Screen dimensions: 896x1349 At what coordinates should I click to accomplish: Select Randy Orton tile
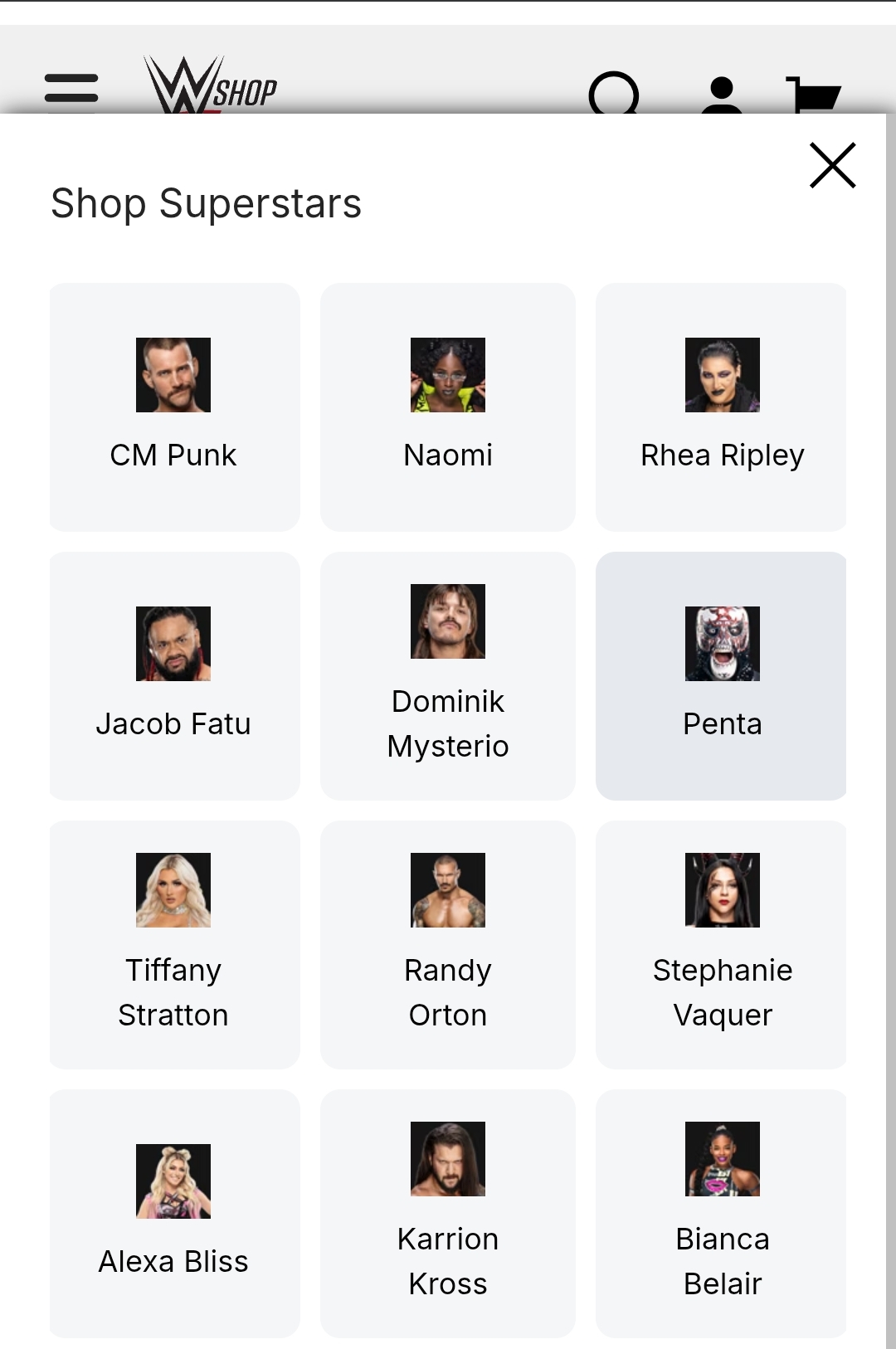point(448,945)
